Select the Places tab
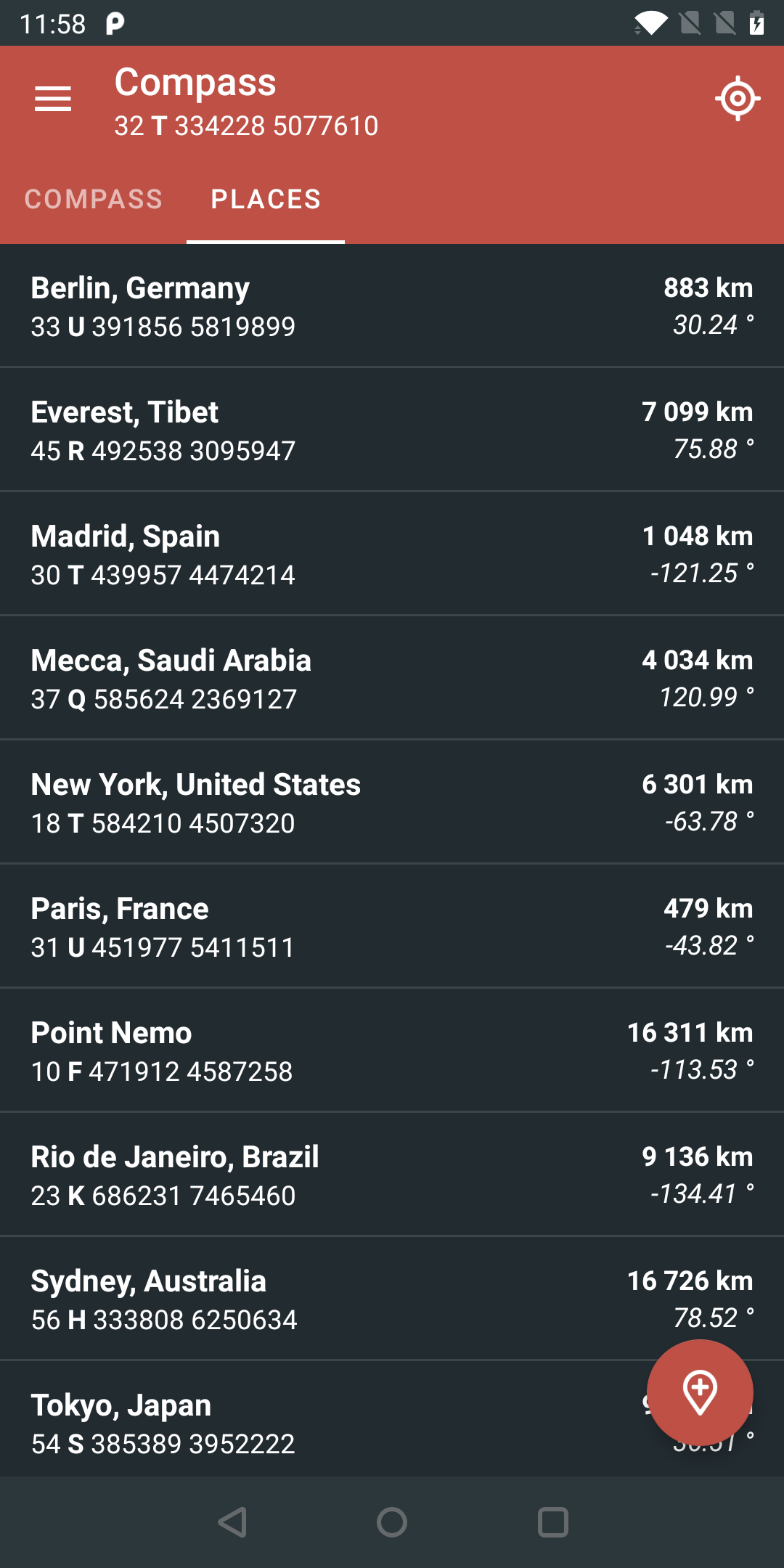The image size is (784, 1568). click(x=266, y=200)
